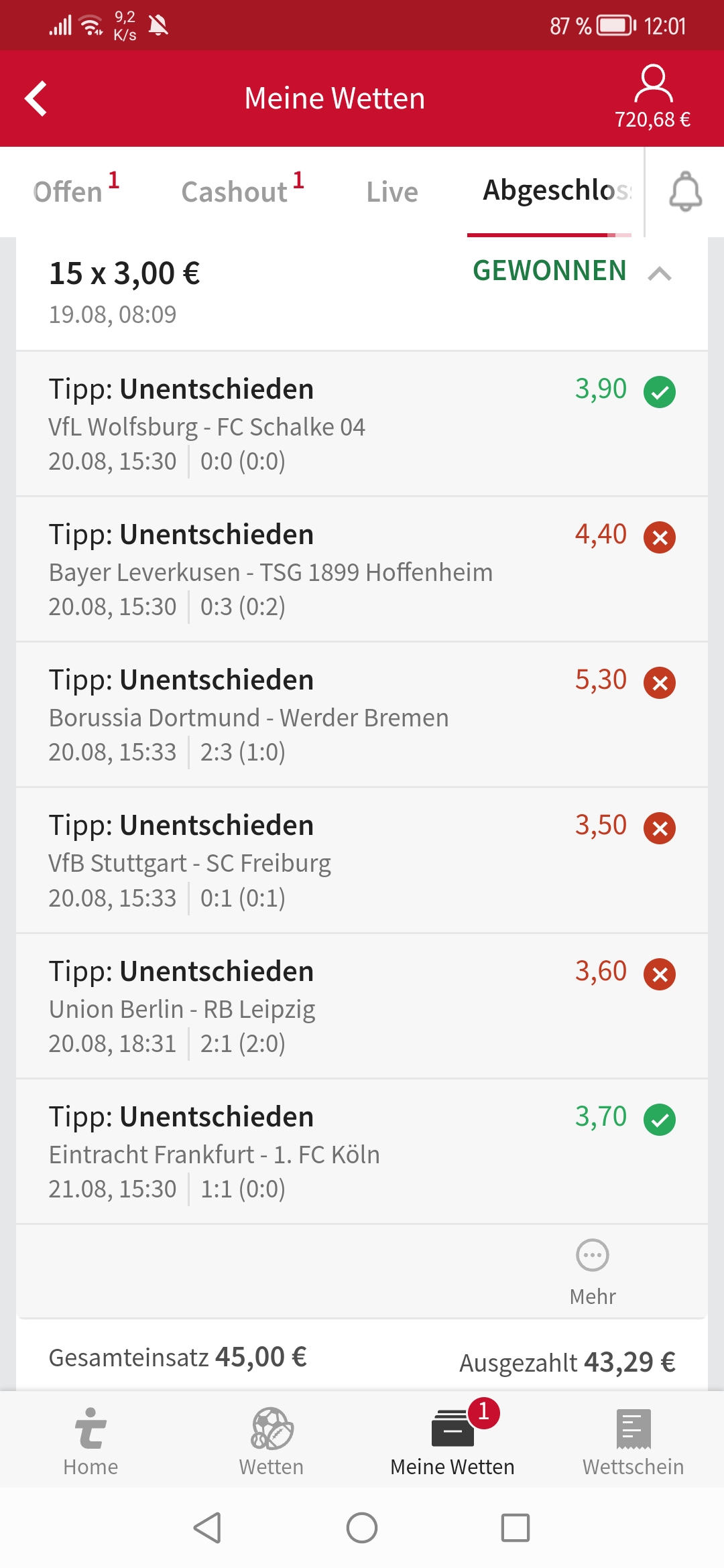Image resolution: width=724 pixels, height=1568 pixels.
Task: Open the account profile showing 720,68 €
Action: click(x=653, y=97)
